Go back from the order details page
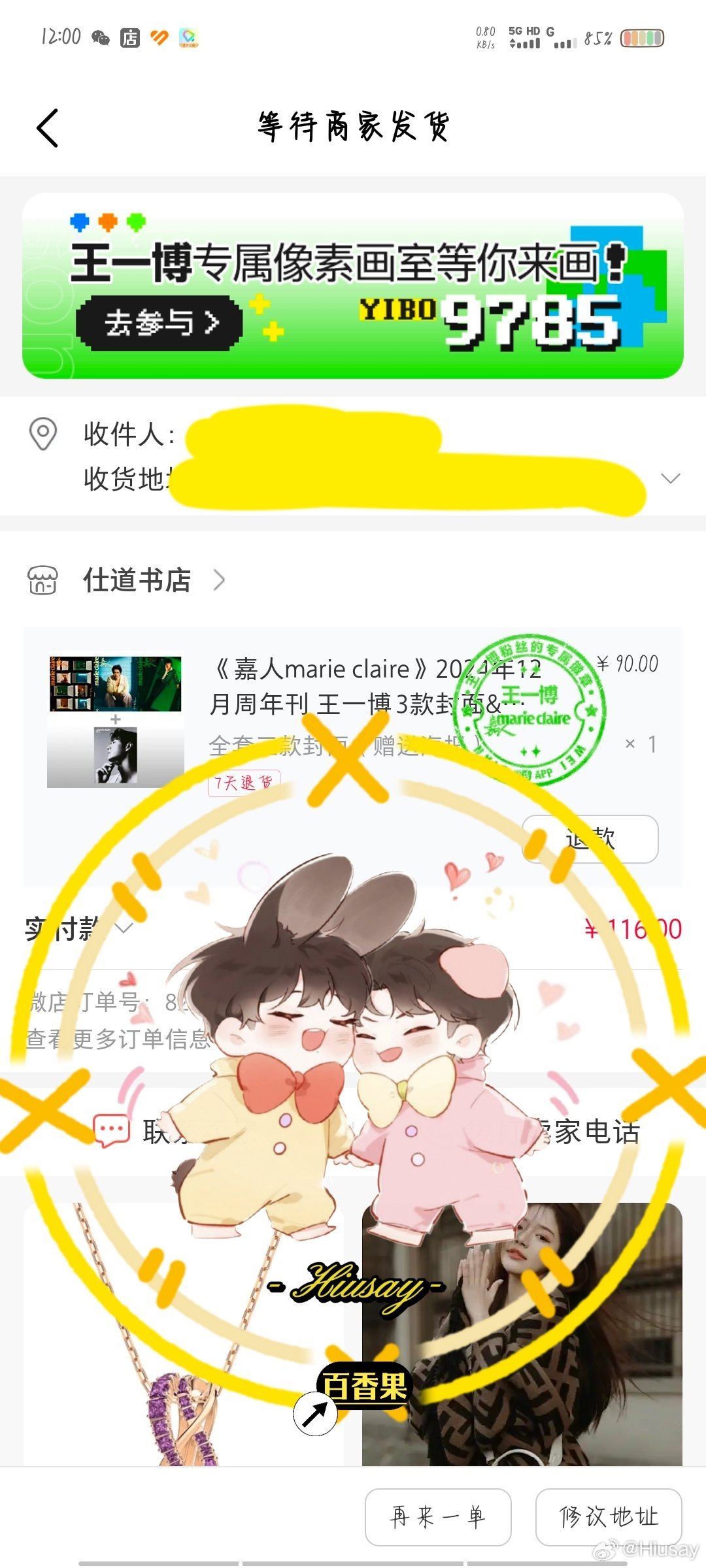 48,128
